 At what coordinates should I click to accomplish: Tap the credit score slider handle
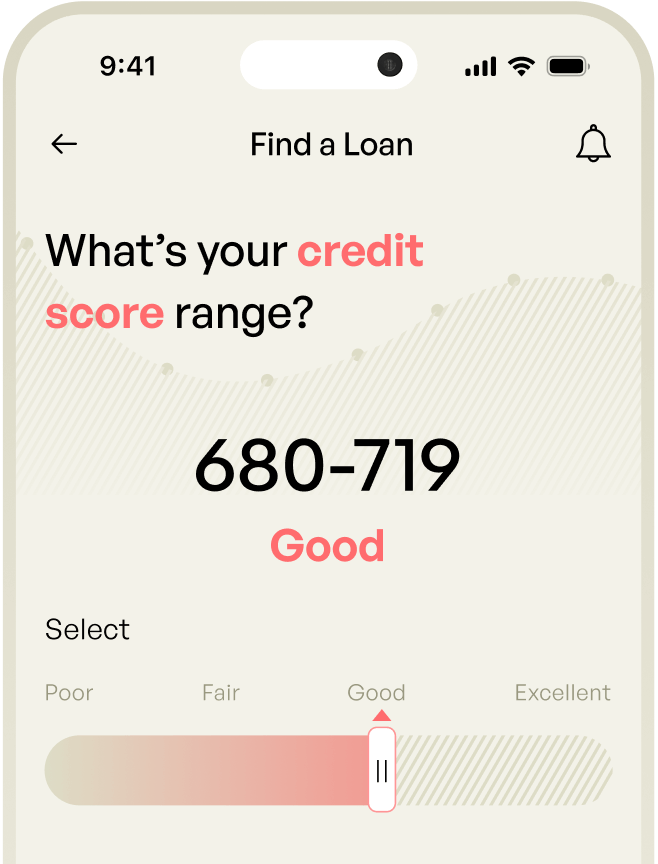382,769
